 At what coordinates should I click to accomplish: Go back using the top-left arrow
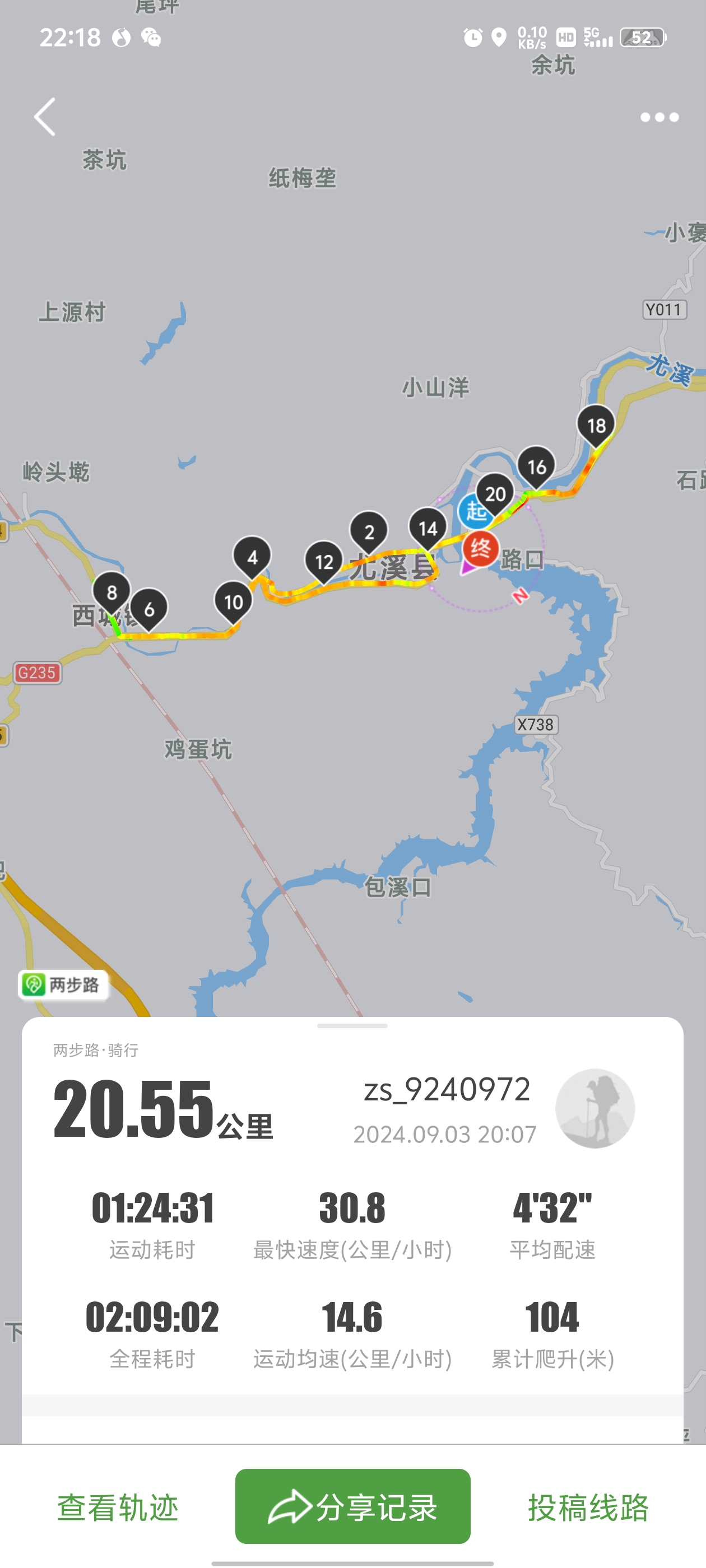coord(45,117)
